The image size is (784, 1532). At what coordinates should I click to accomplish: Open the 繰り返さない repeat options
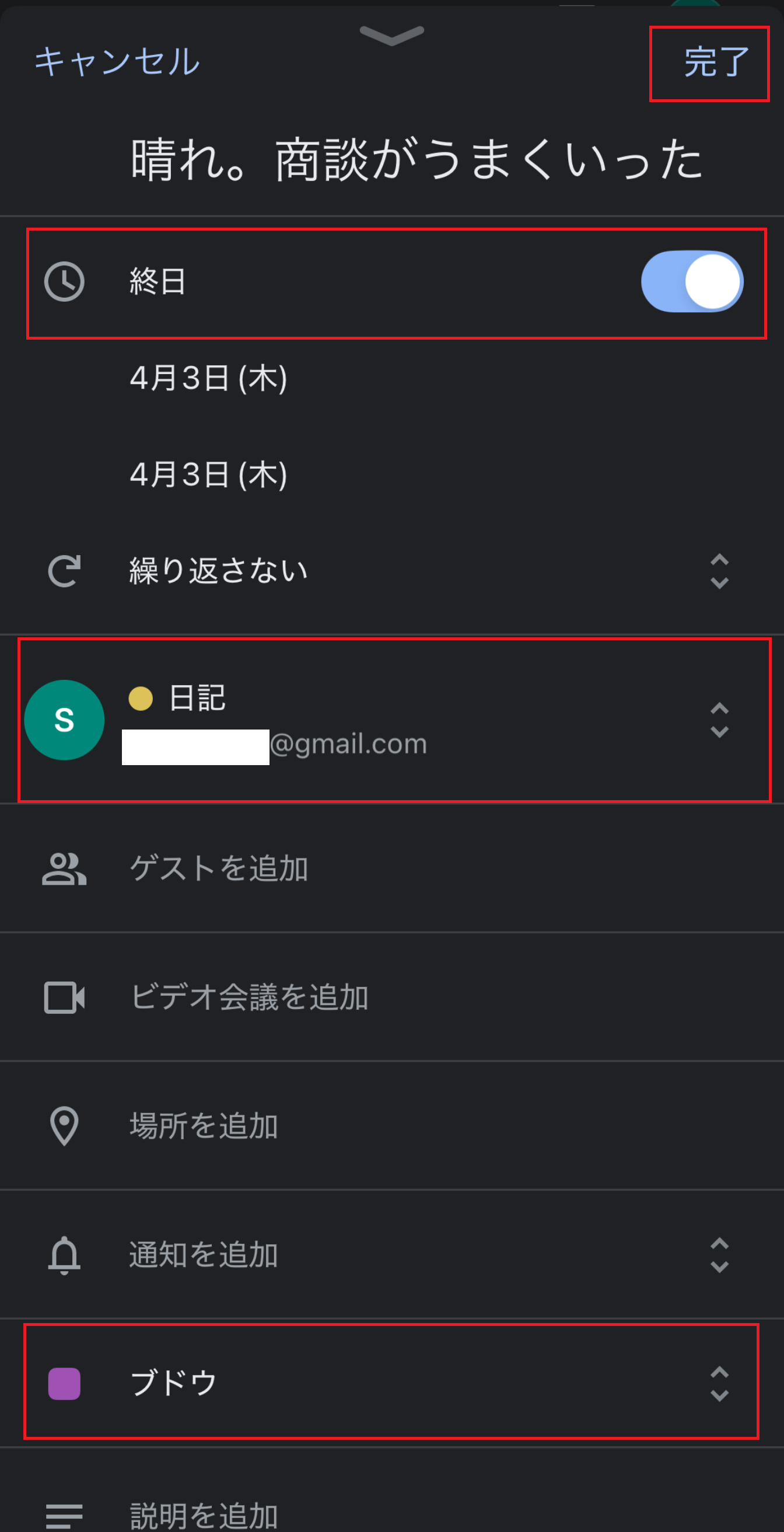(393, 571)
